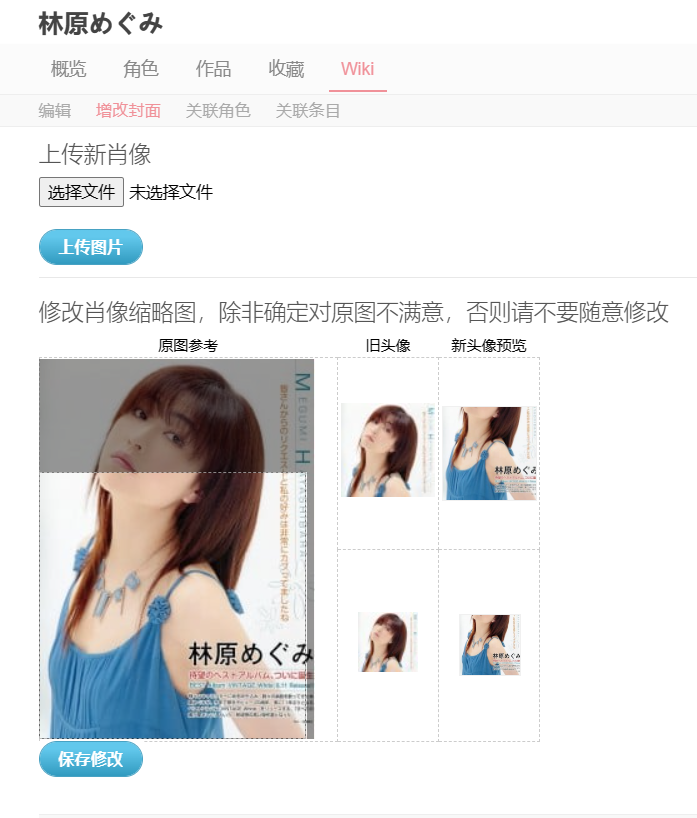The image size is (697, 818).
Task: Go to 关联条目 sub-tab
Action: click(x=308, y=111)
